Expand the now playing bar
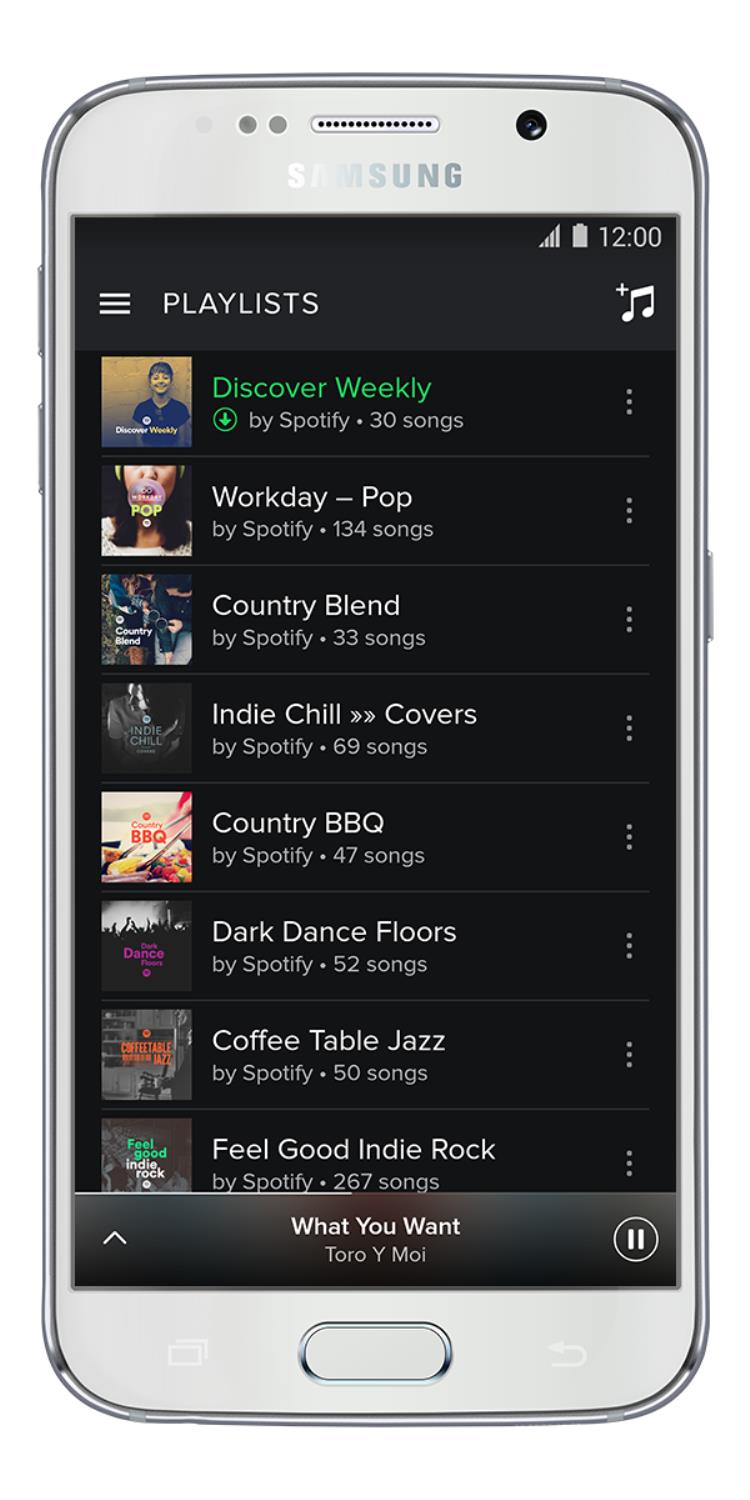The width and height of the screenshot is (750, 1500). click(x=116, y=1239)
